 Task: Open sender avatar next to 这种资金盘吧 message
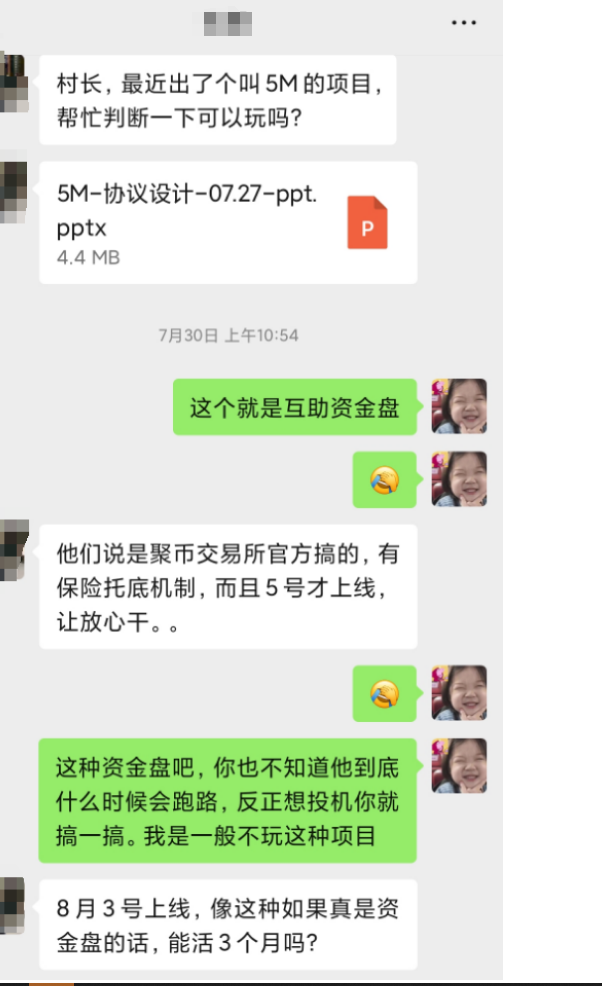coord(459,765)
